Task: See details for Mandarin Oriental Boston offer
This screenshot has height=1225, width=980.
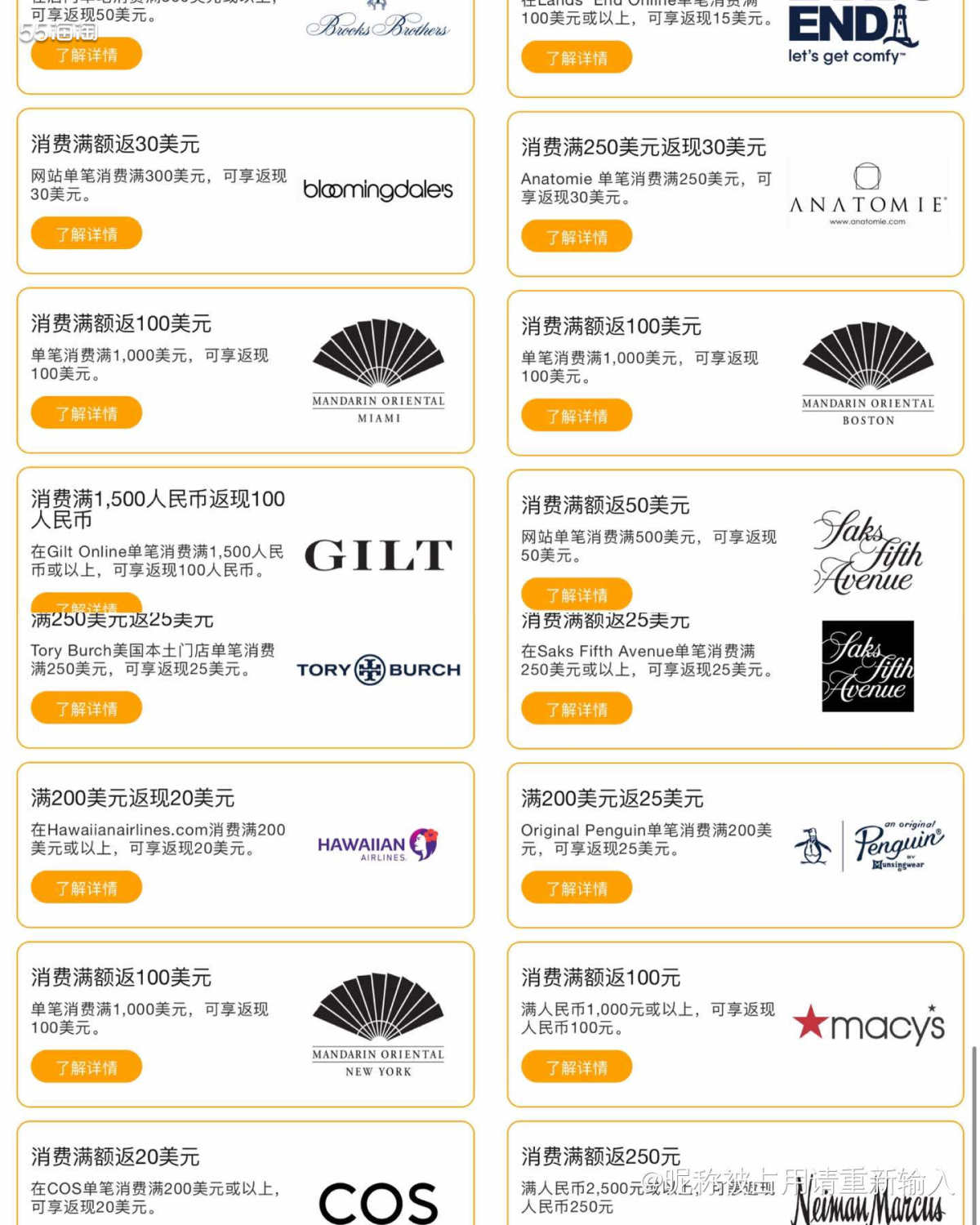Action: click(577, 416)
